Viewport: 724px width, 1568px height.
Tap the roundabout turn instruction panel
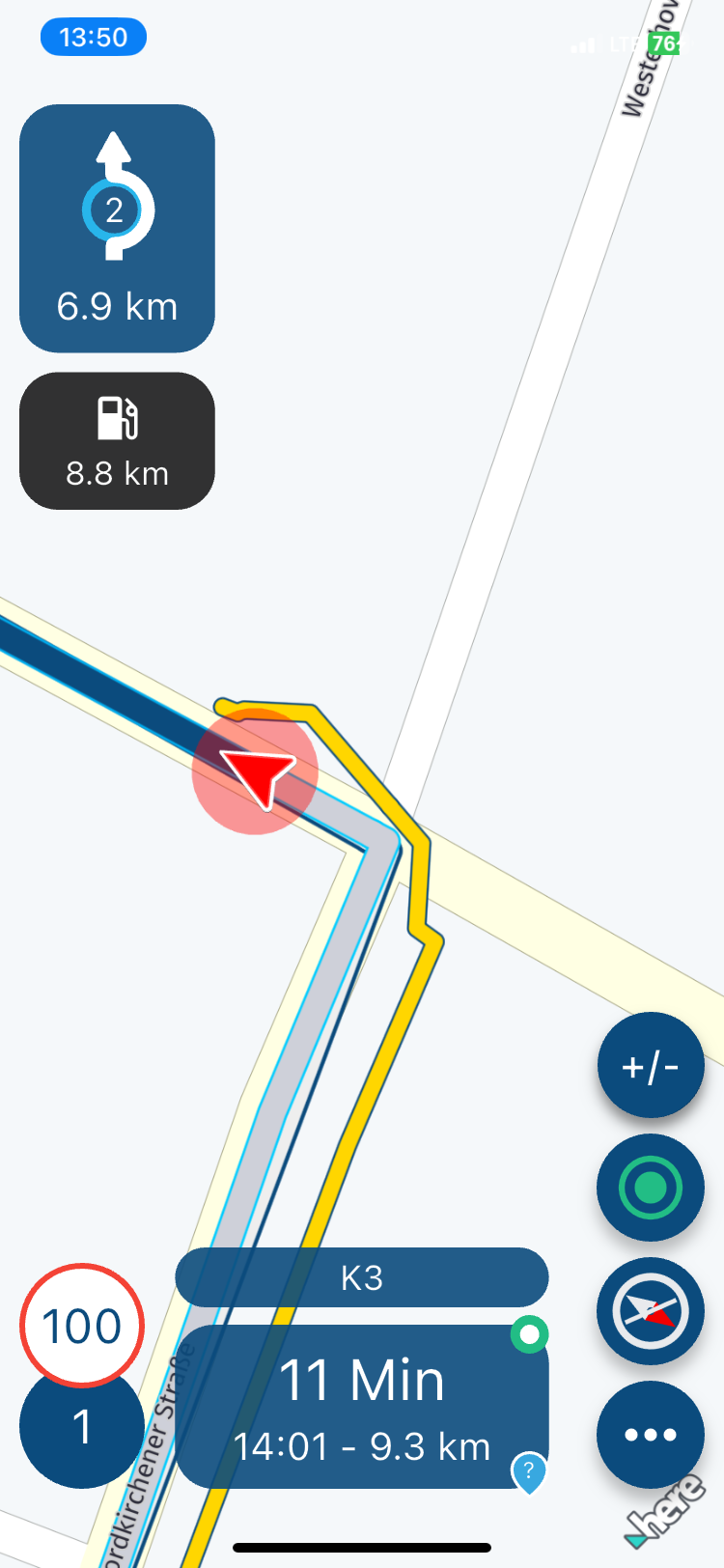coord(117,229)
